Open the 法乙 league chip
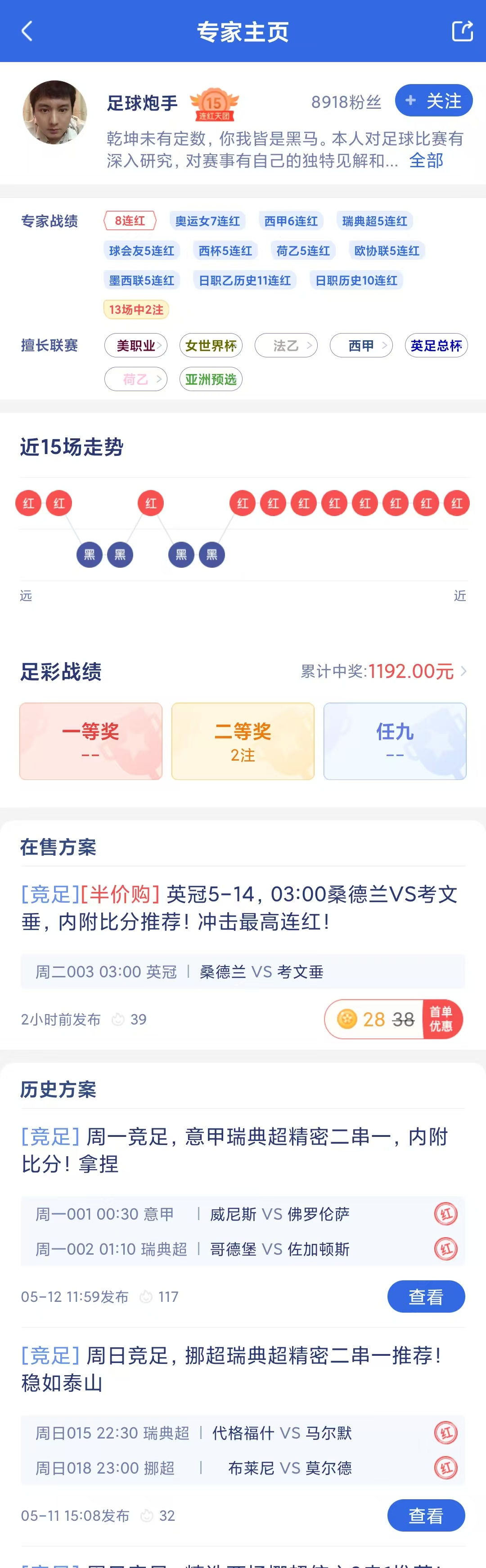Viewport: 486px width, 1568px height. 286,346
